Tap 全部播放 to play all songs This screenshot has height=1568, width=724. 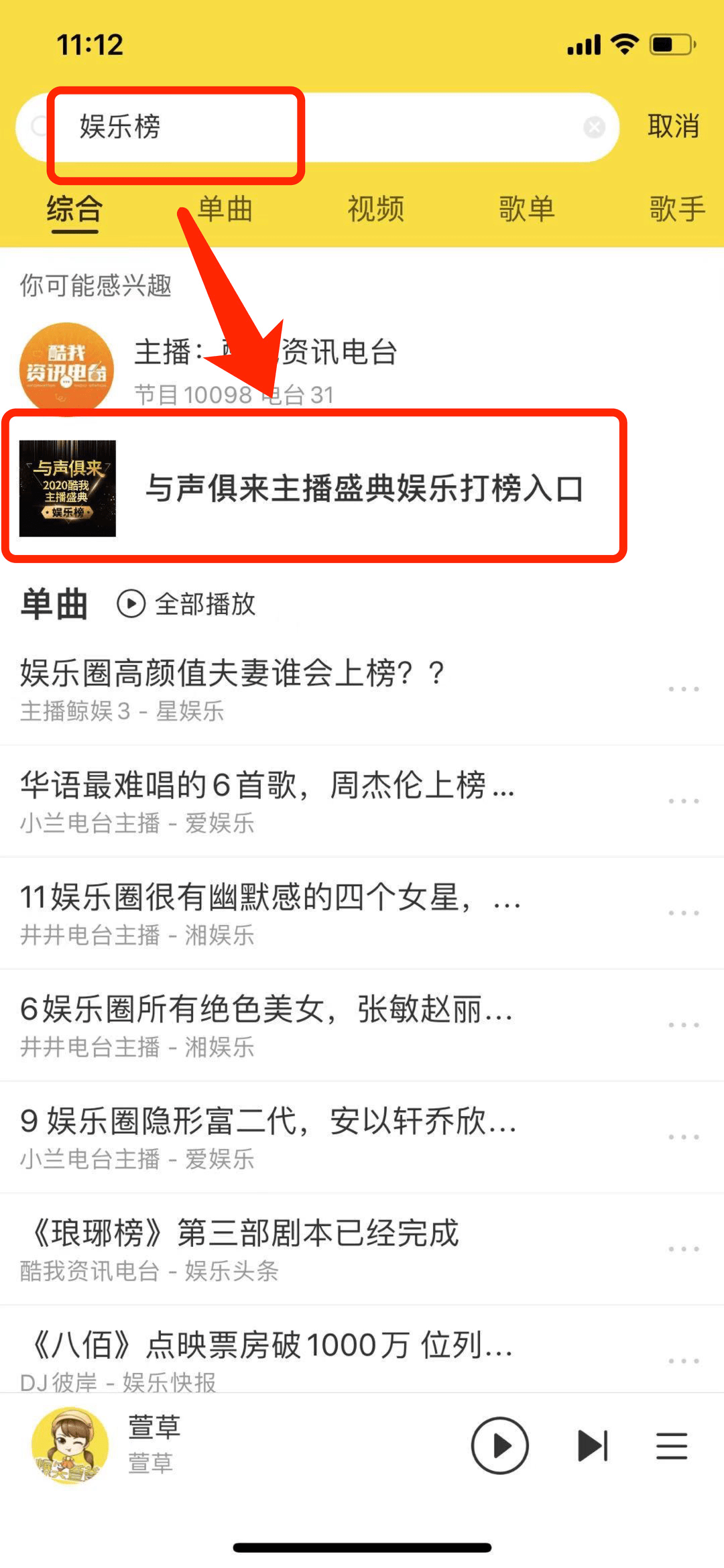tap(204, 604)
